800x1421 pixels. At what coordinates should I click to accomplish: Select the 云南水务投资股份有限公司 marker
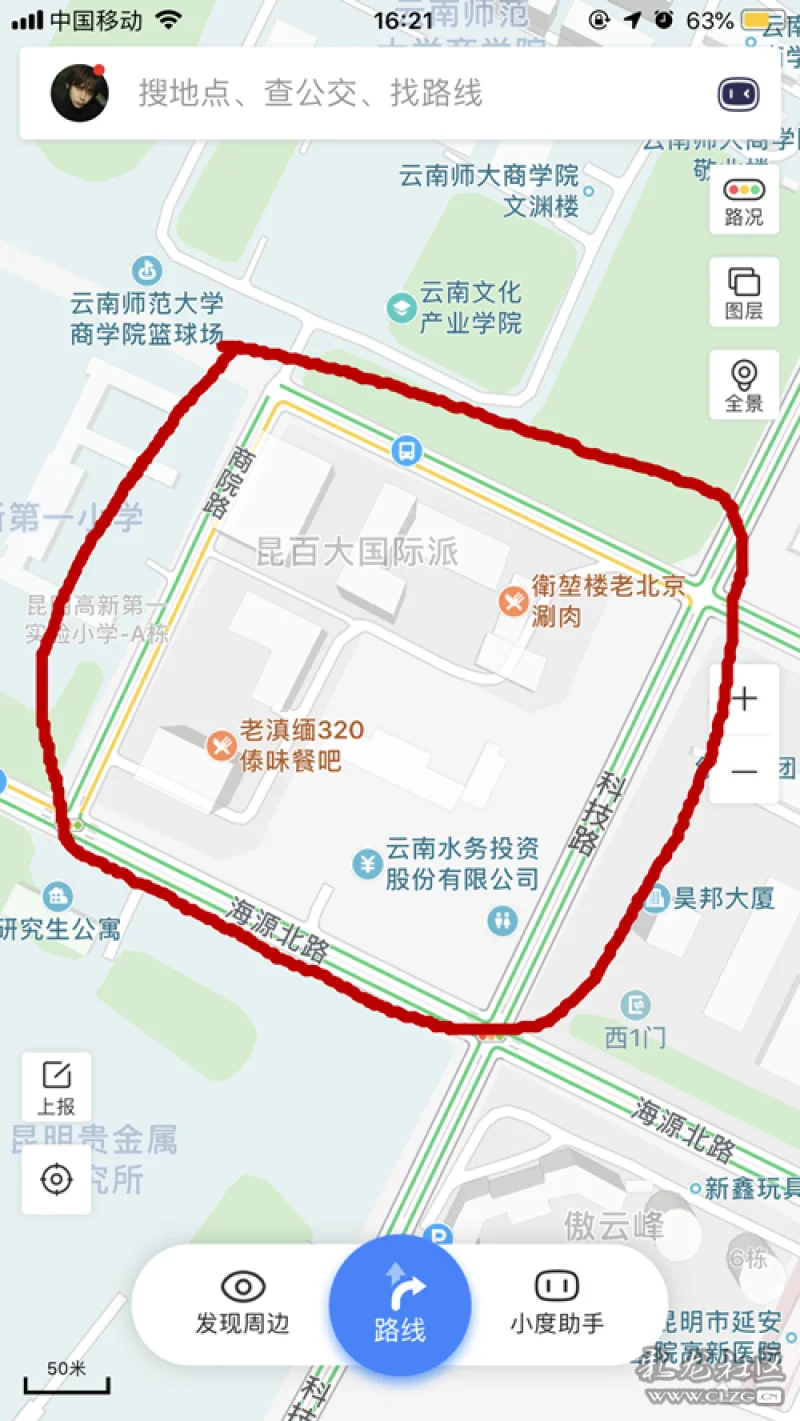tap(368, 863)
